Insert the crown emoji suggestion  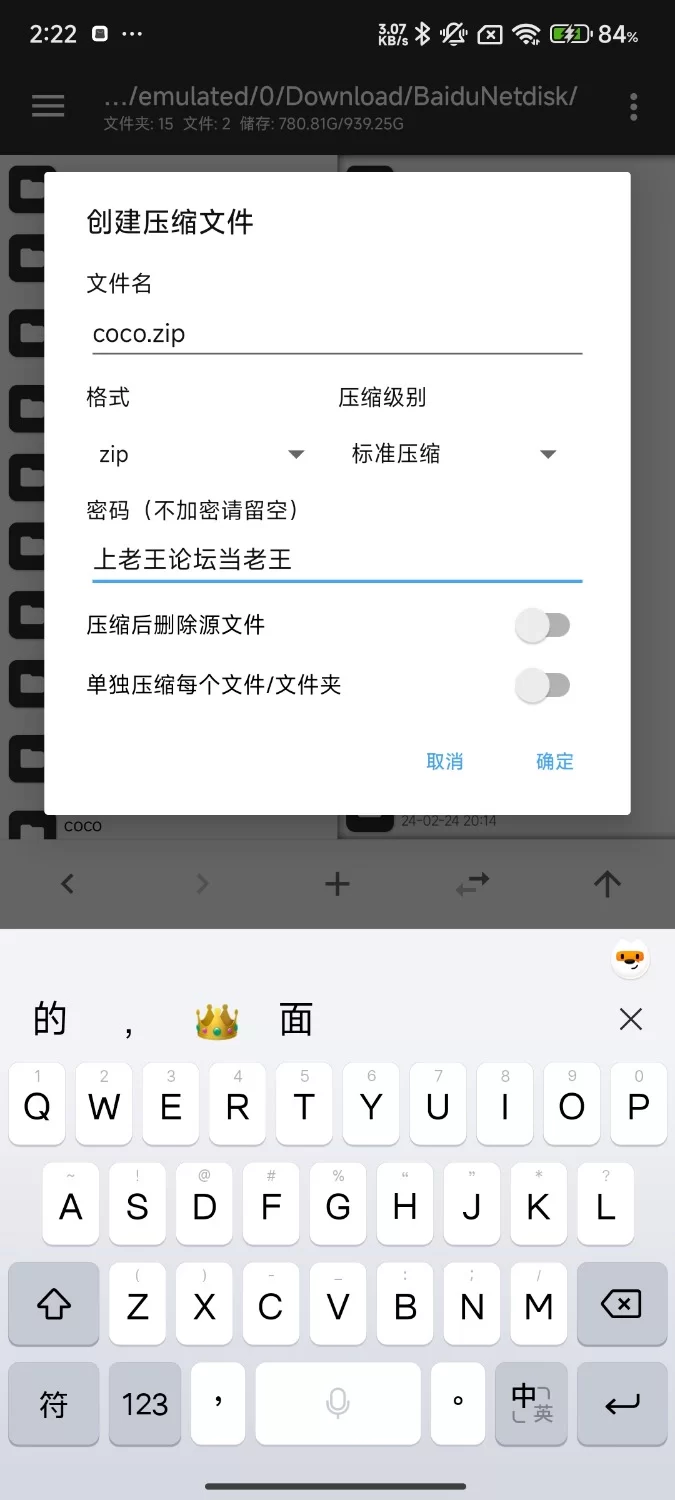[x=217, y=1021]
